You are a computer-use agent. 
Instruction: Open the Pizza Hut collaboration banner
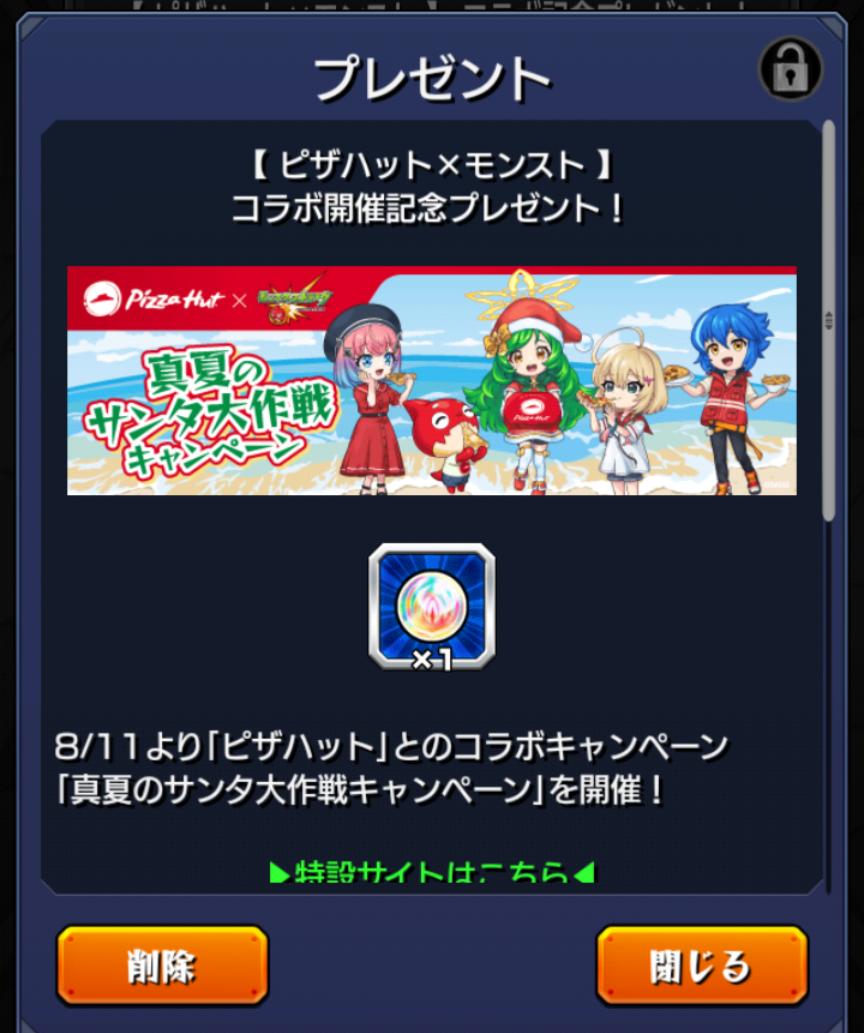point(432,380)
